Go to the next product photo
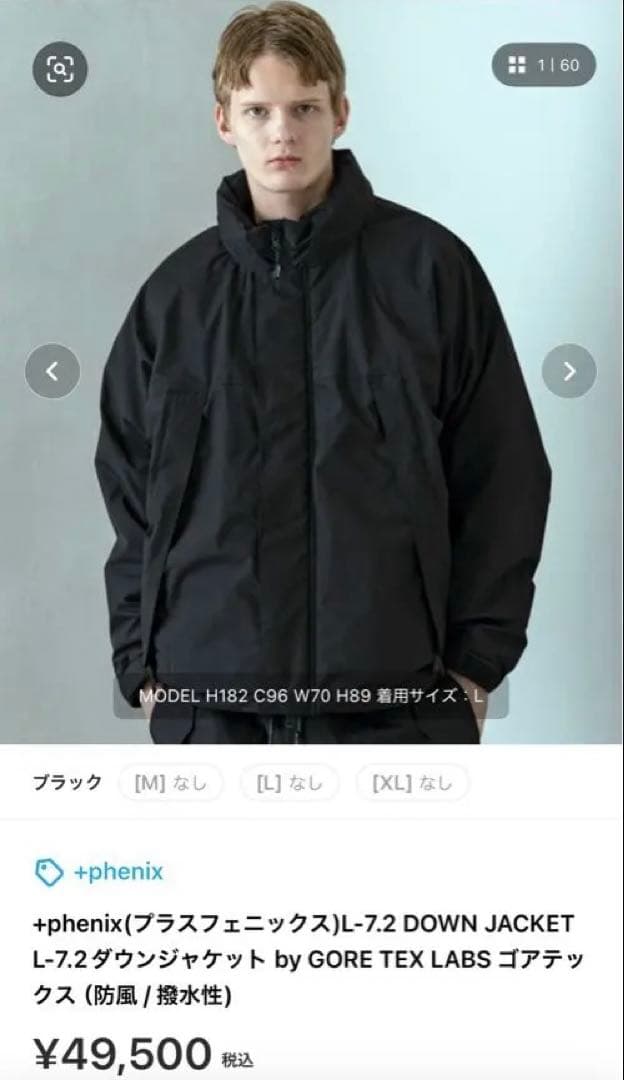Screen dimensions: 624x1080 pos(569,371)
